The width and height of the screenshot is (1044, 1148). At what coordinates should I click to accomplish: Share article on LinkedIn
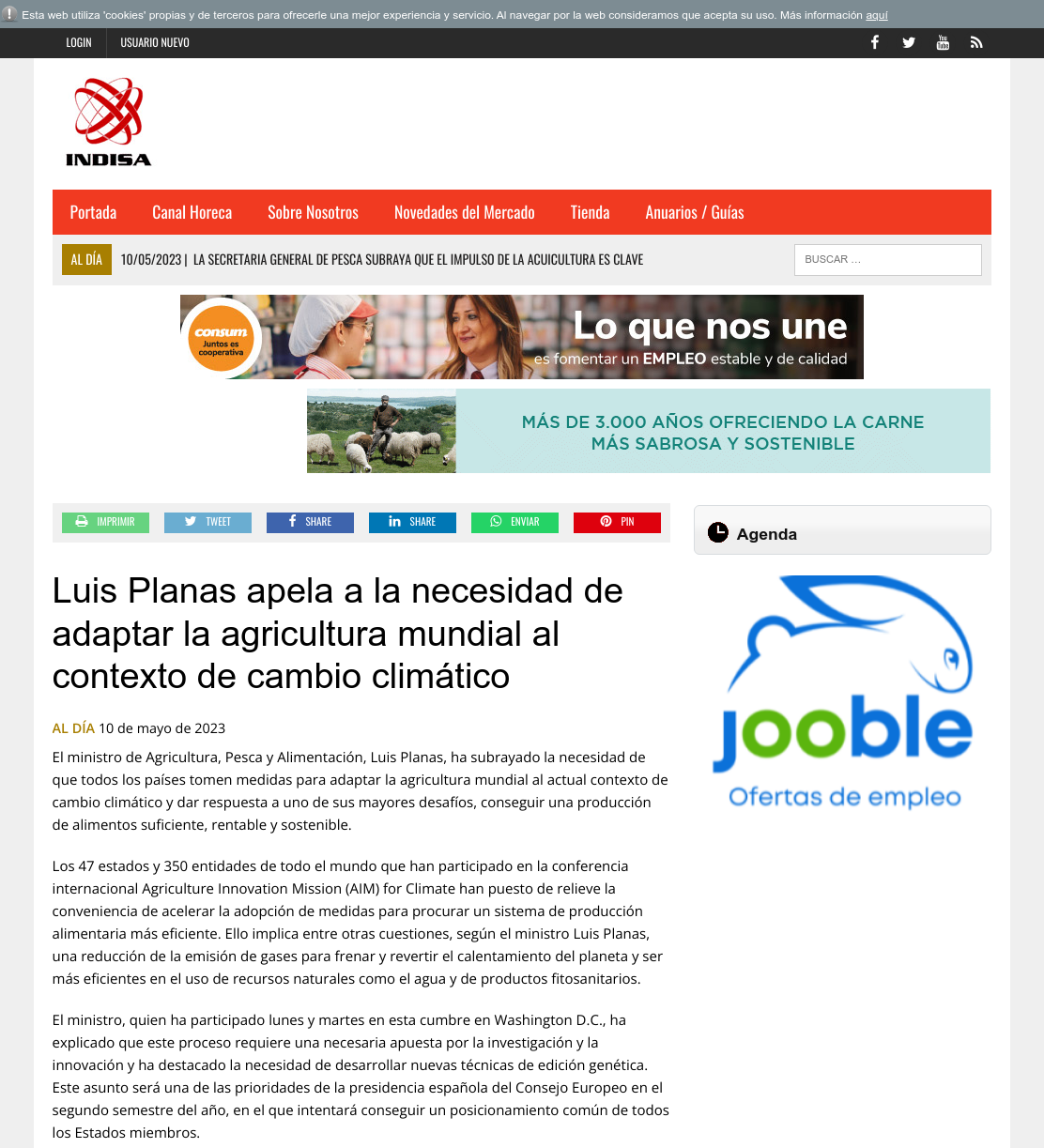(412, 522)
